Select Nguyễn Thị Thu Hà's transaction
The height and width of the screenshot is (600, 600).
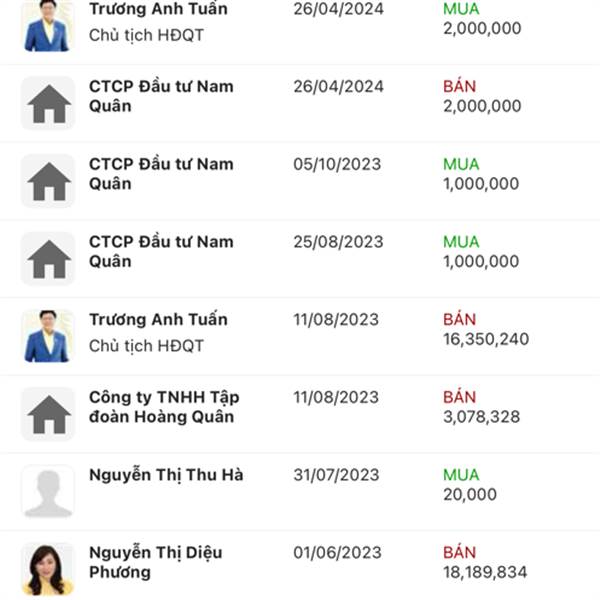300,492
